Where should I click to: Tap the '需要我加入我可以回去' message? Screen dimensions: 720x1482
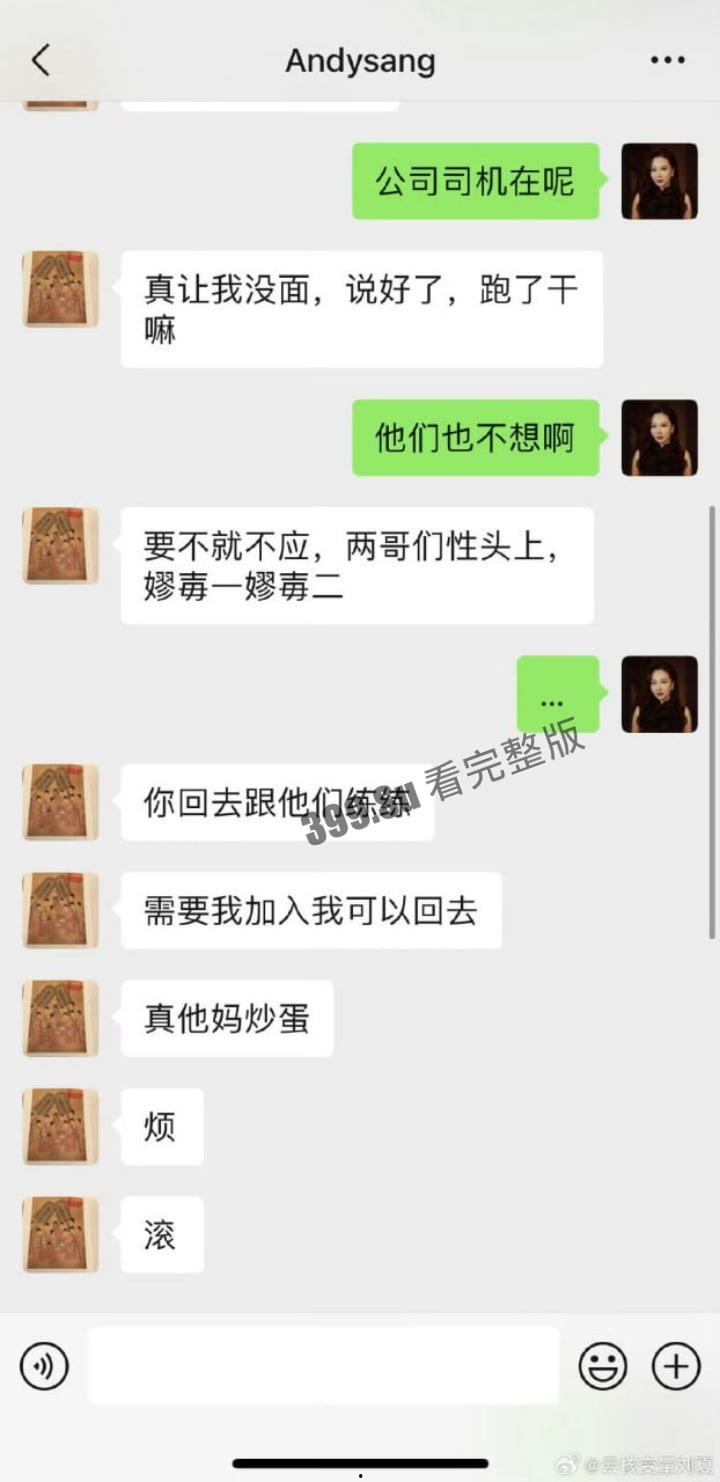click(x=311, y=910)
